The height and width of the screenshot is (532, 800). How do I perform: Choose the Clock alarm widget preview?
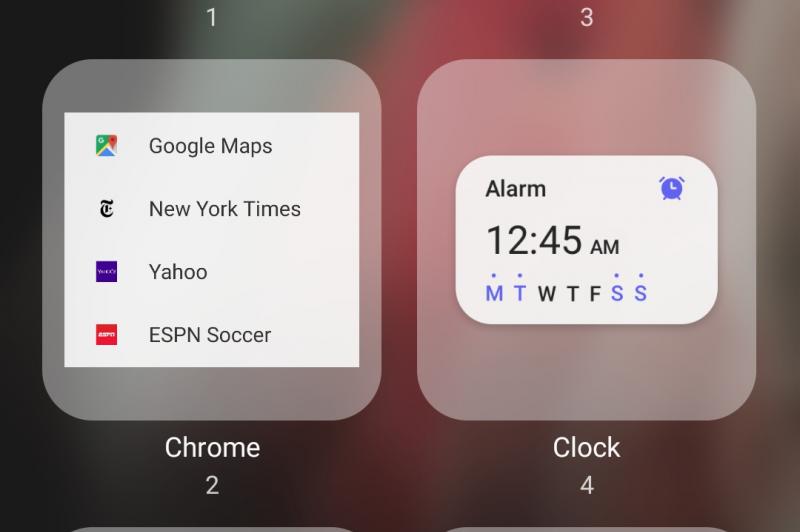click(586, 240)
